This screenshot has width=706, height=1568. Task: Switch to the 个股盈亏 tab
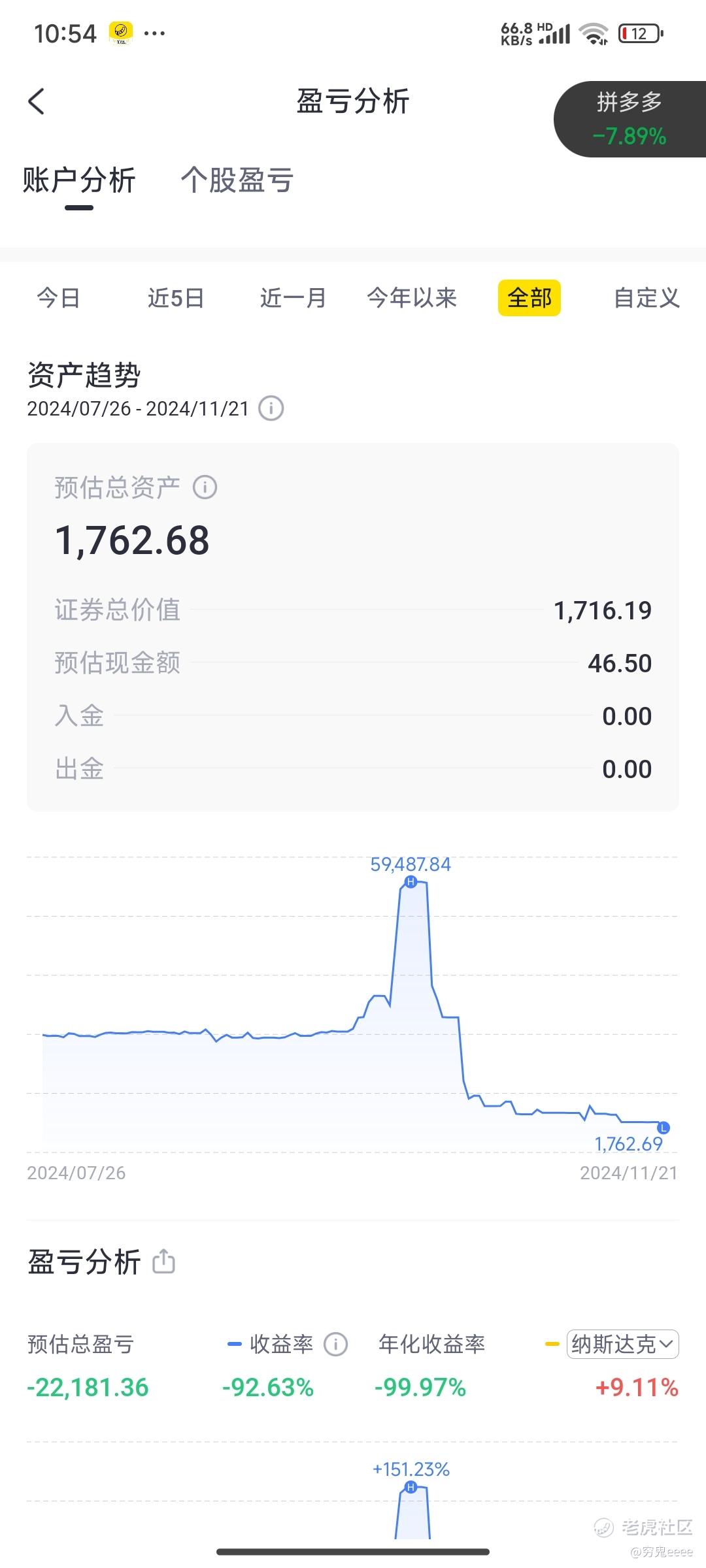(x=237, y=180)
